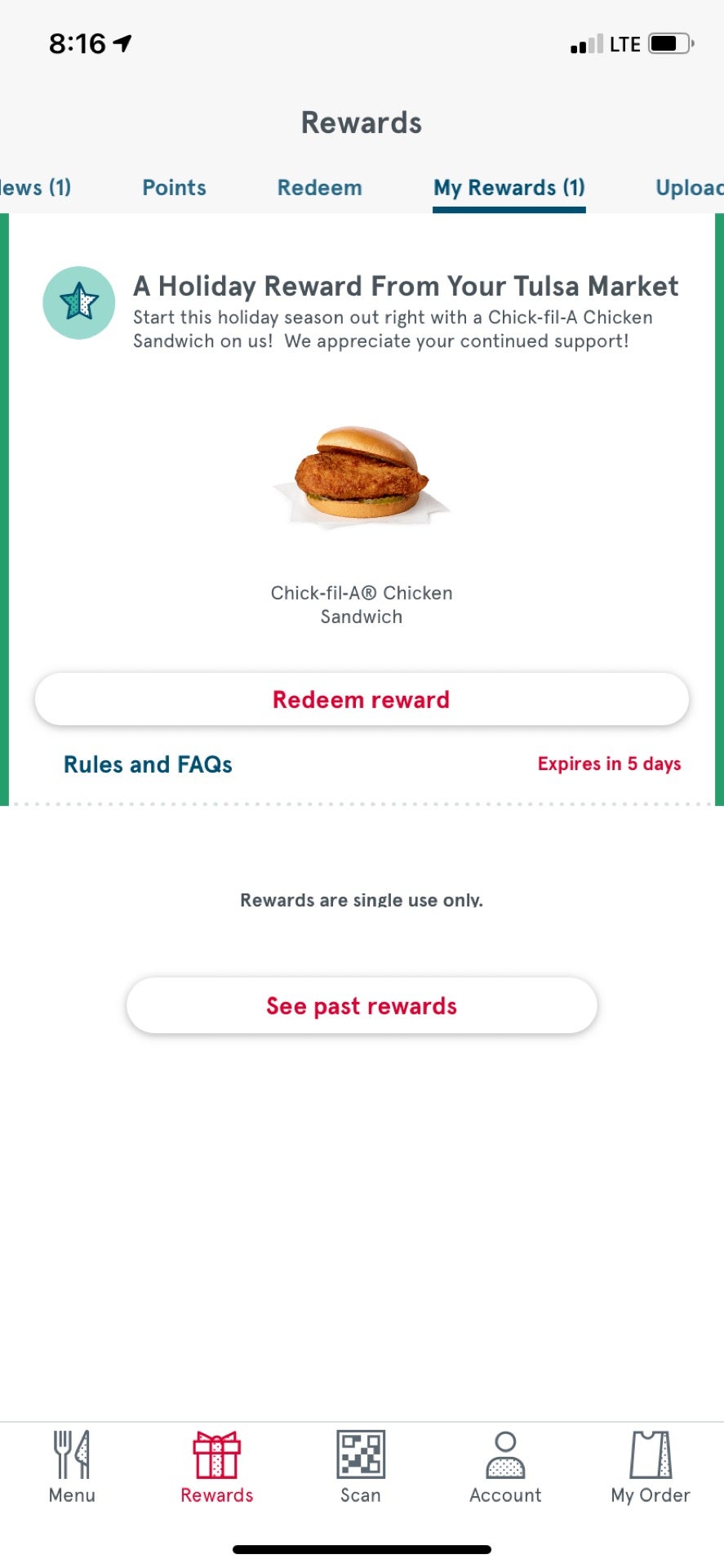724x1568 pixels.
Task: Select the My Rewards (1) tab
Action: tap(509, 188)
